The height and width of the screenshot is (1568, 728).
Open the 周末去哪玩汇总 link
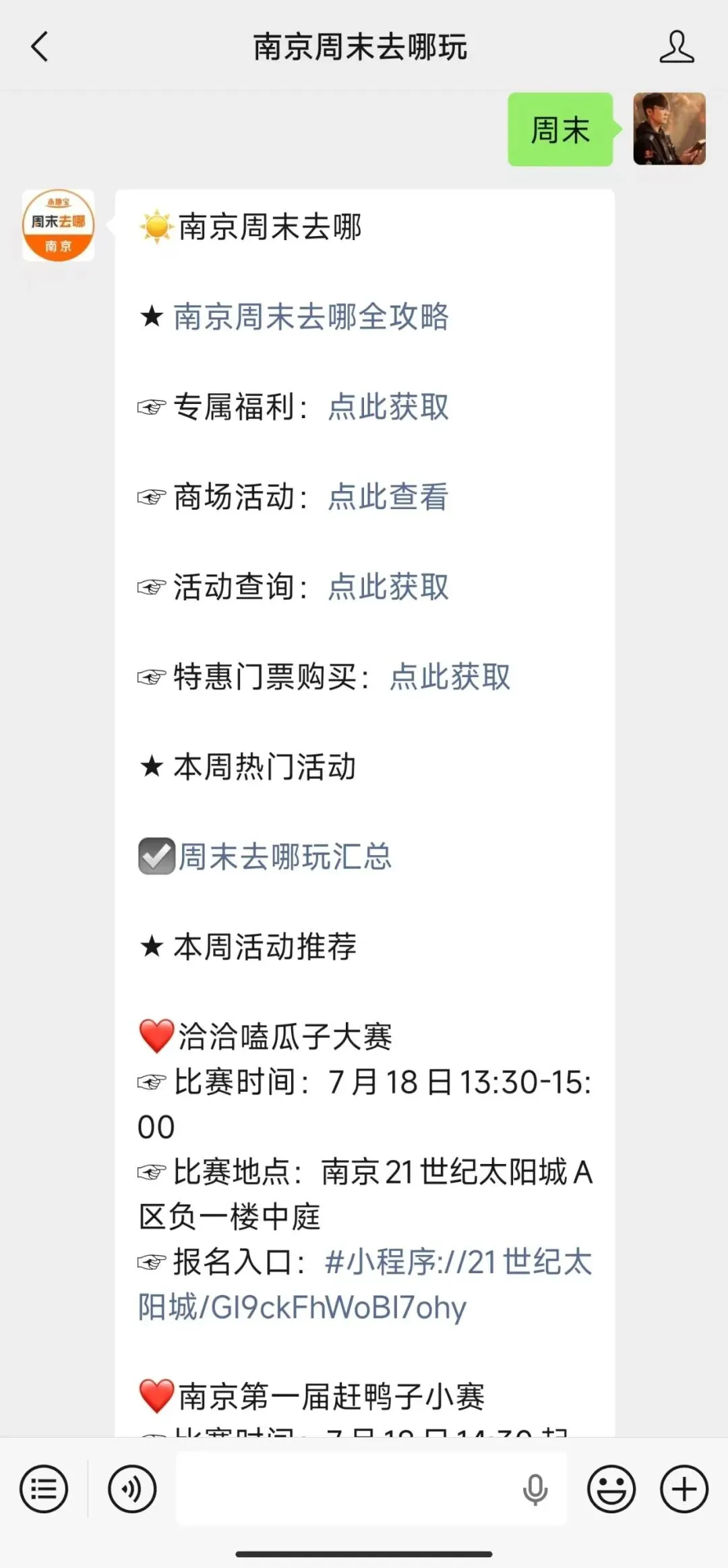pos(284,856)
